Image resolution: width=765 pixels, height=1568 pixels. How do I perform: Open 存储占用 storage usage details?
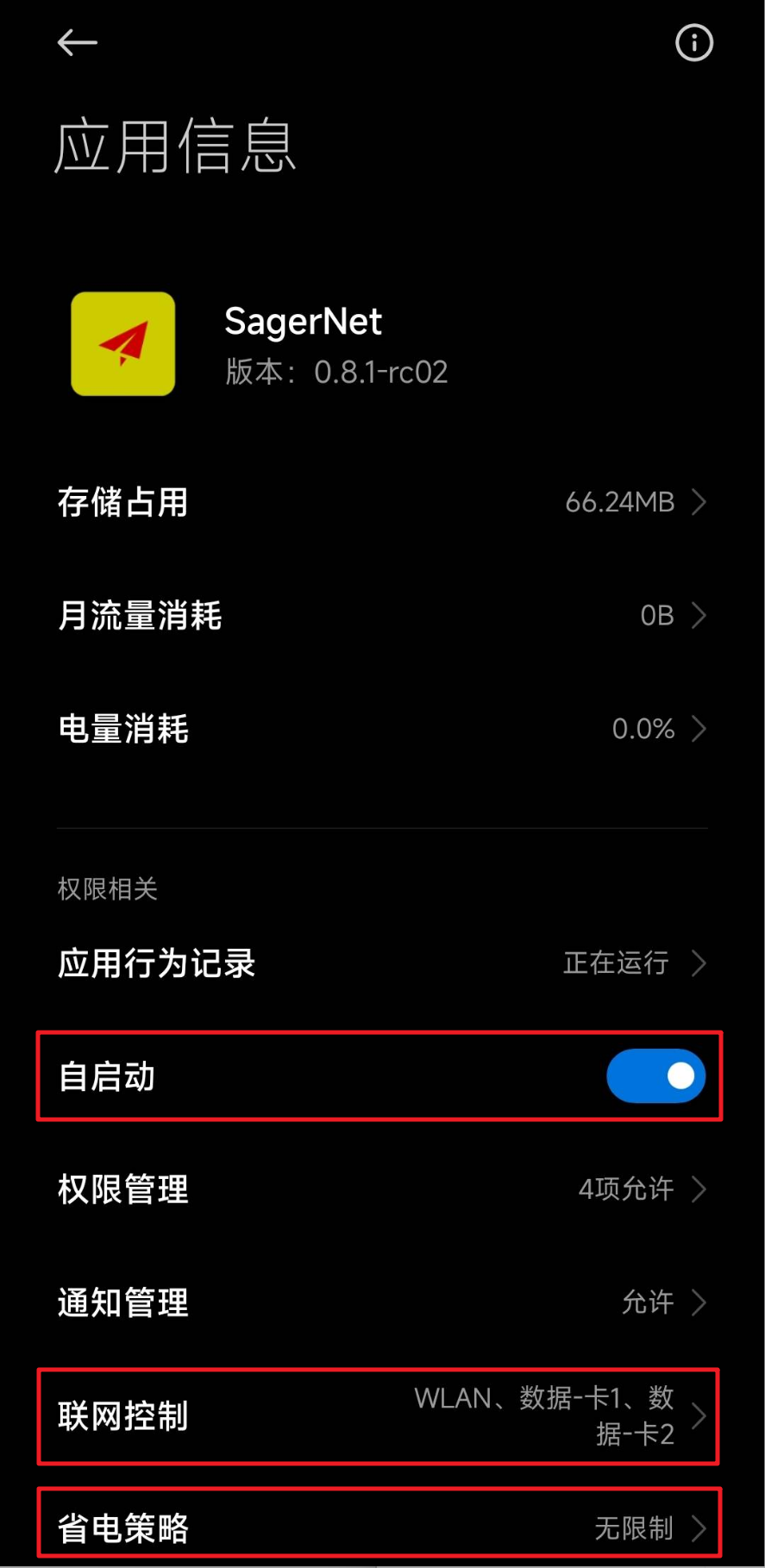(382, 502)
